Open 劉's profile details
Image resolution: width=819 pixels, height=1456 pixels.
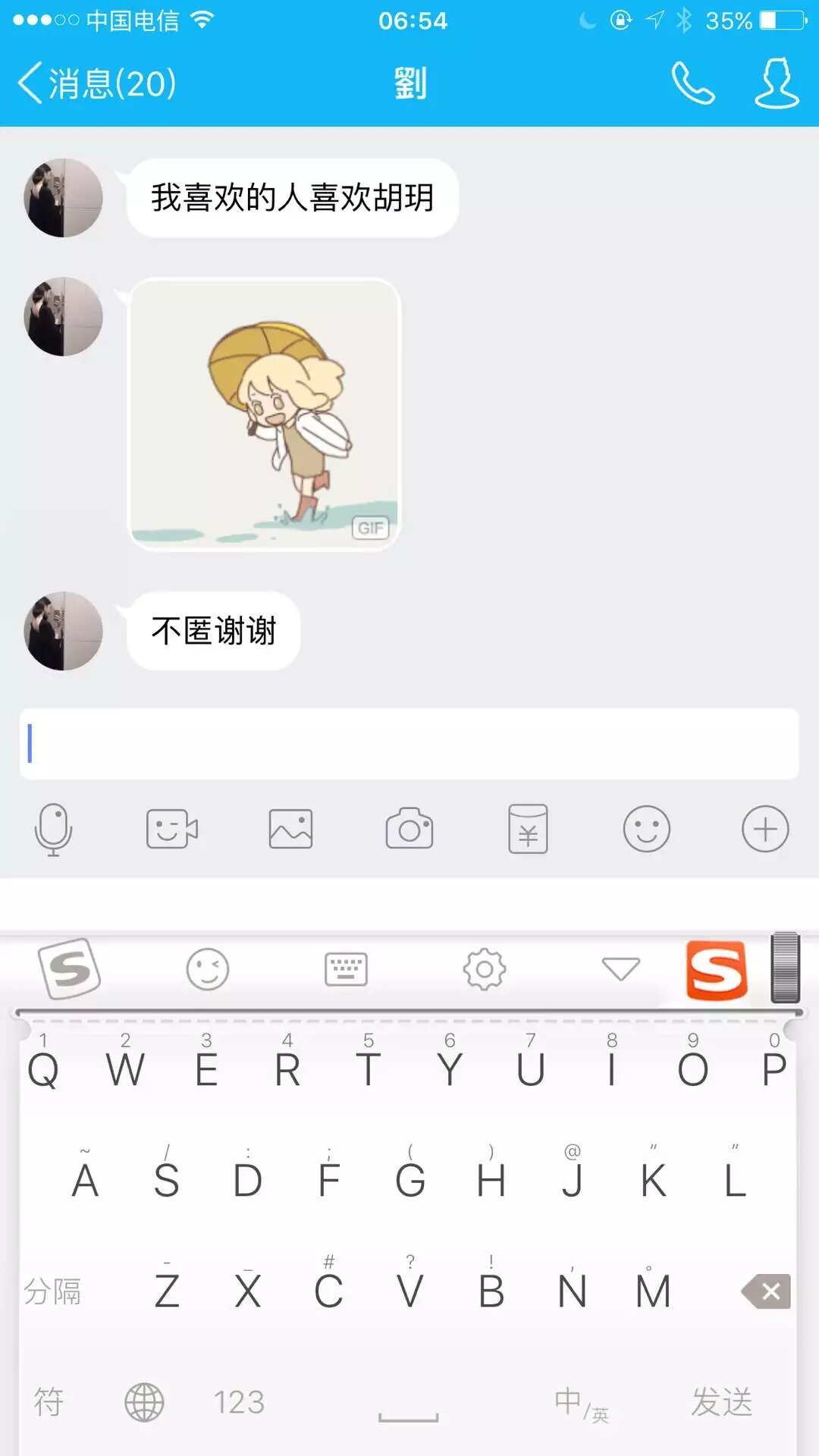pyautogui.click(x=776, y=83)
